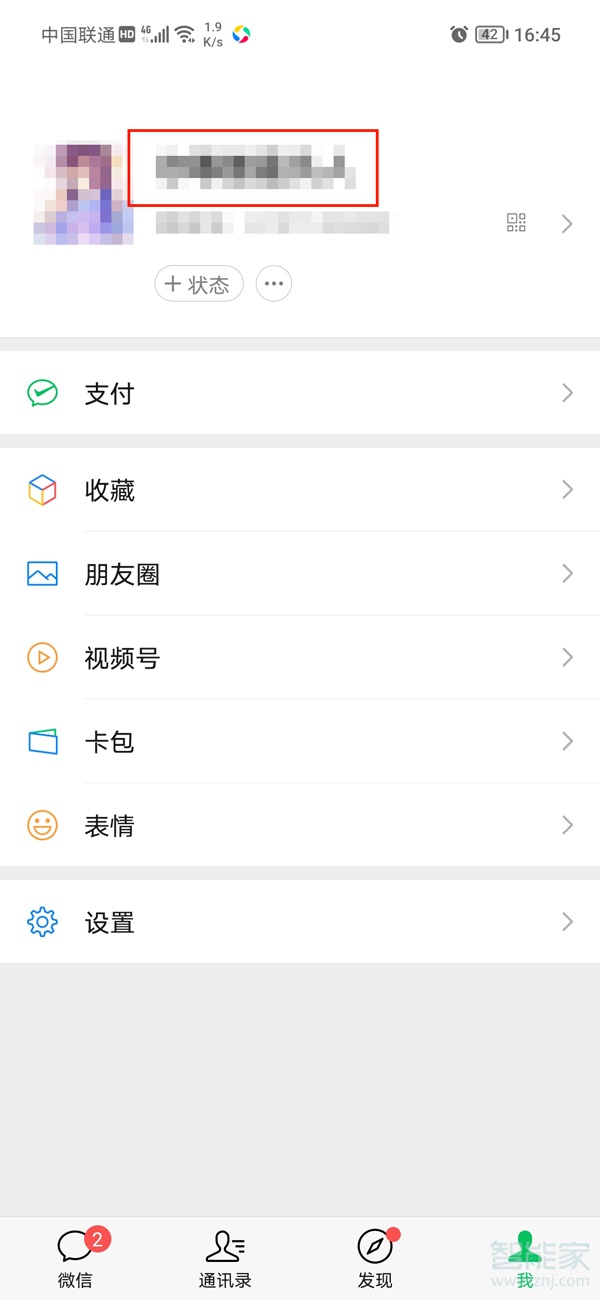Switch to the 通讯录 contacts tab
The image size is (600, 1300).
225,1258
